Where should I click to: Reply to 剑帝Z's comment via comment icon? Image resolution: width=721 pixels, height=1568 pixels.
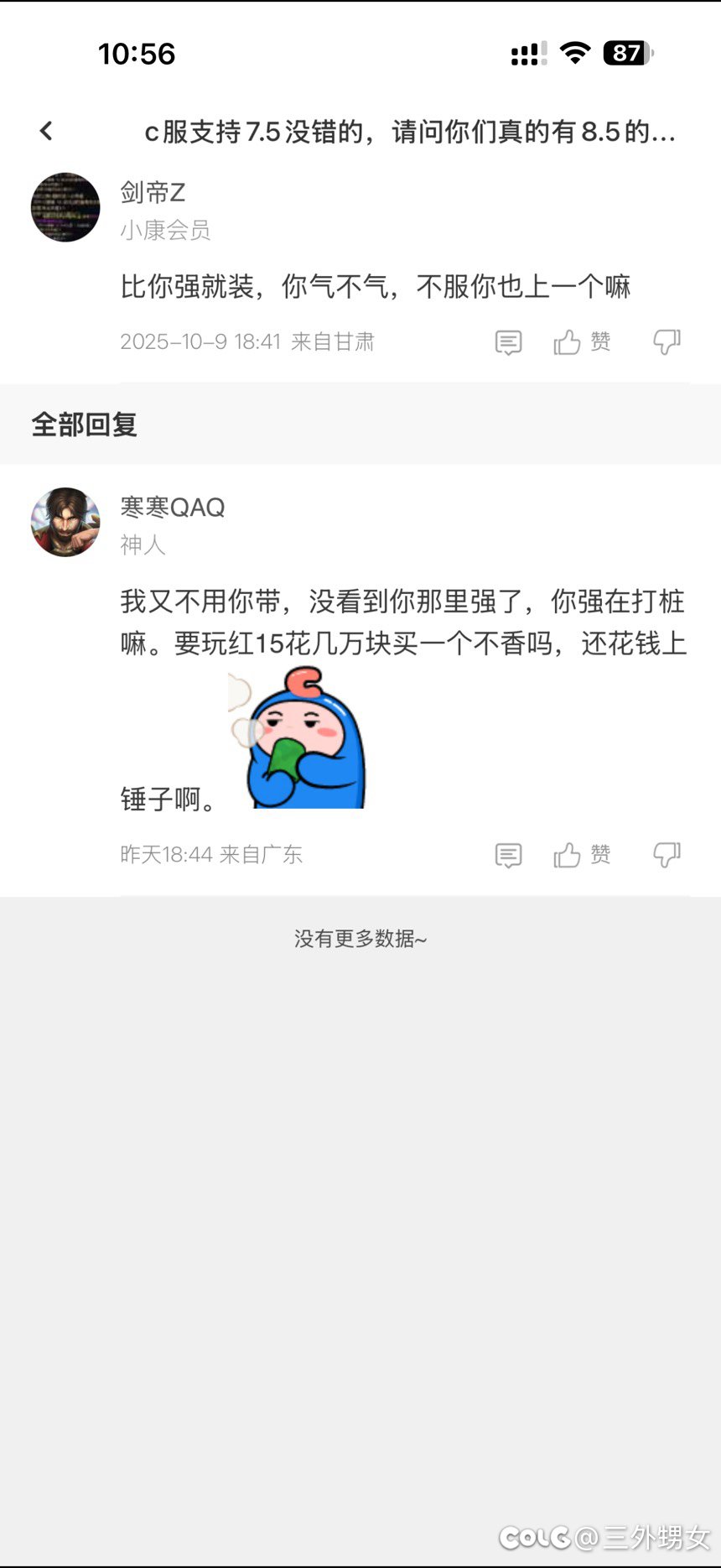508,342
